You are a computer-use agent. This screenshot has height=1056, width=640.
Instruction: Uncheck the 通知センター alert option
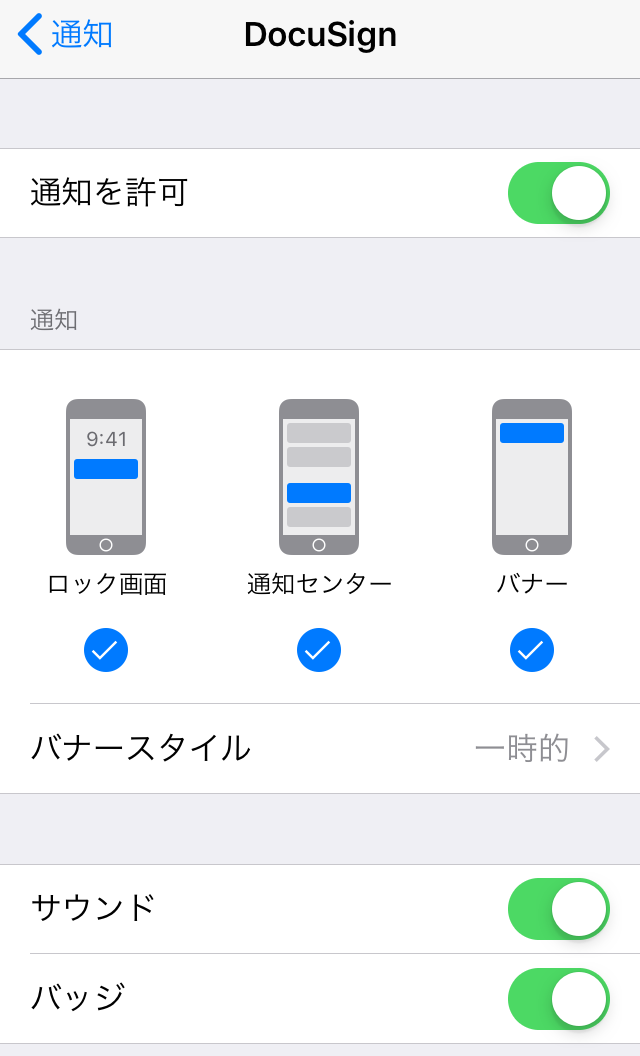(x=319, y=650)
